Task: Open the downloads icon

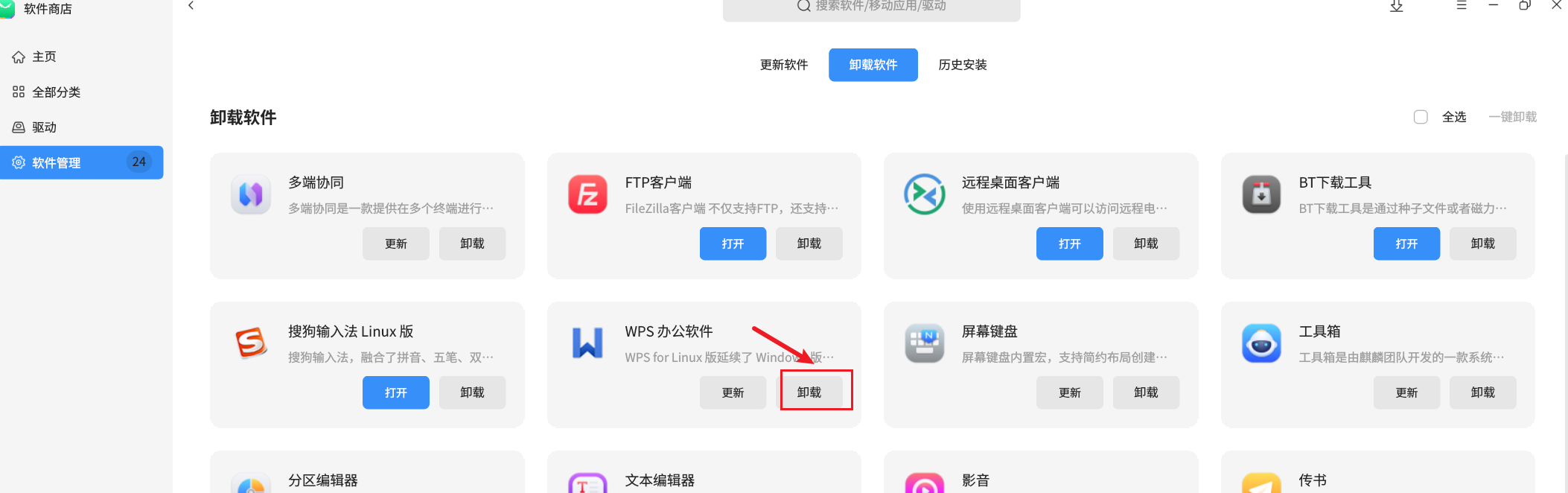Action: (x=1397, y=6)
